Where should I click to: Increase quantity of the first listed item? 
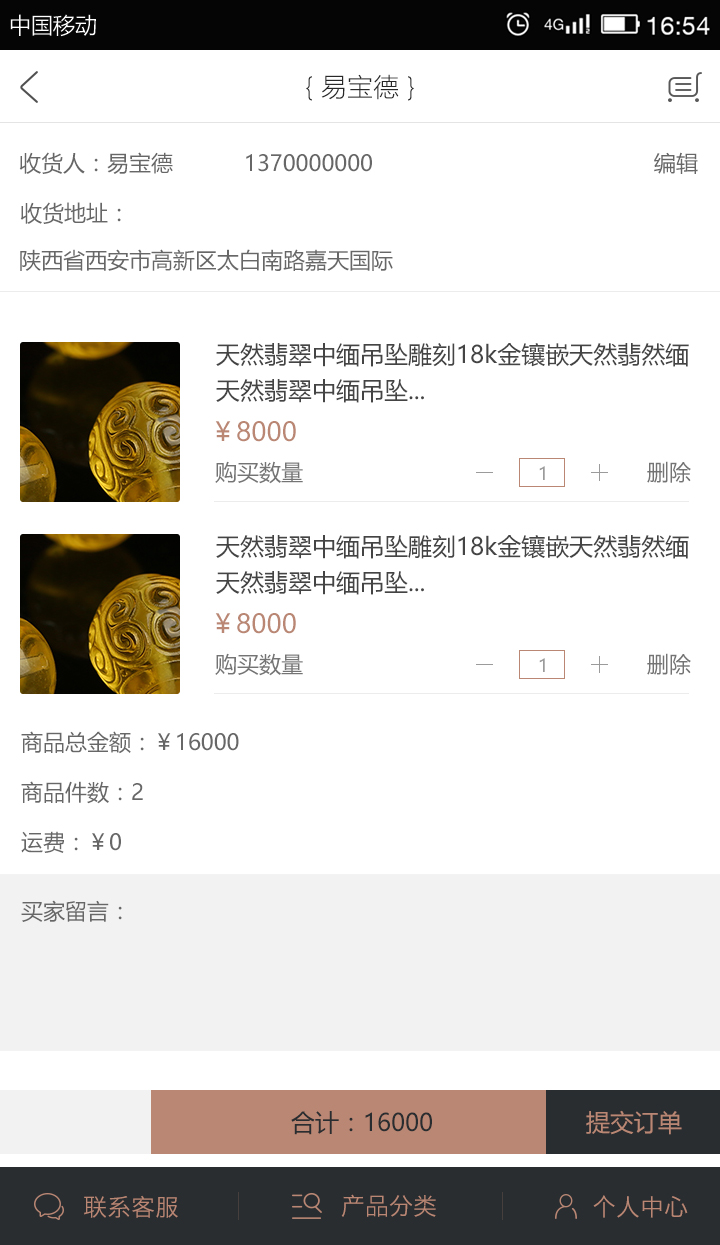pos(599,473)
